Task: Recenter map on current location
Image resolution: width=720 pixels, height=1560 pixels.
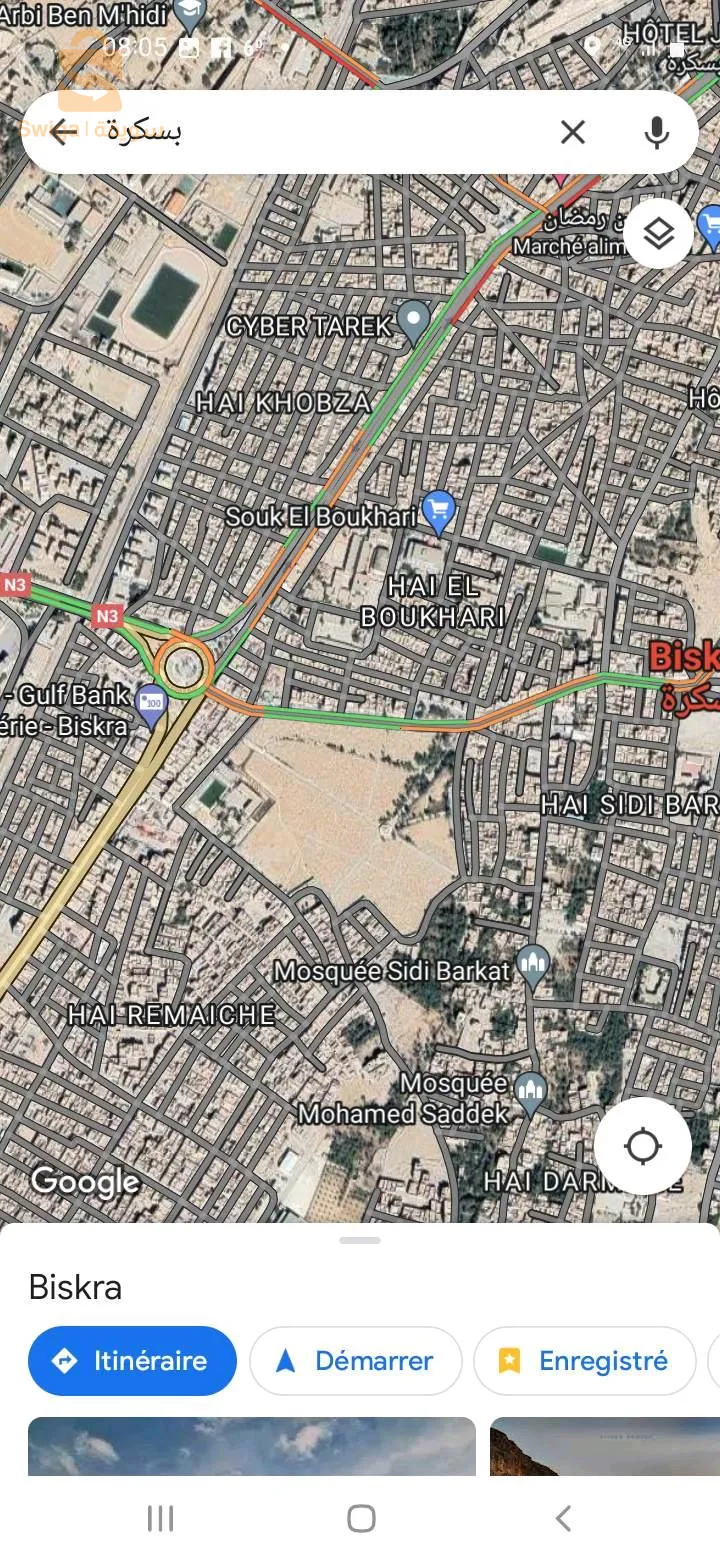Action: pos(643,1146)
